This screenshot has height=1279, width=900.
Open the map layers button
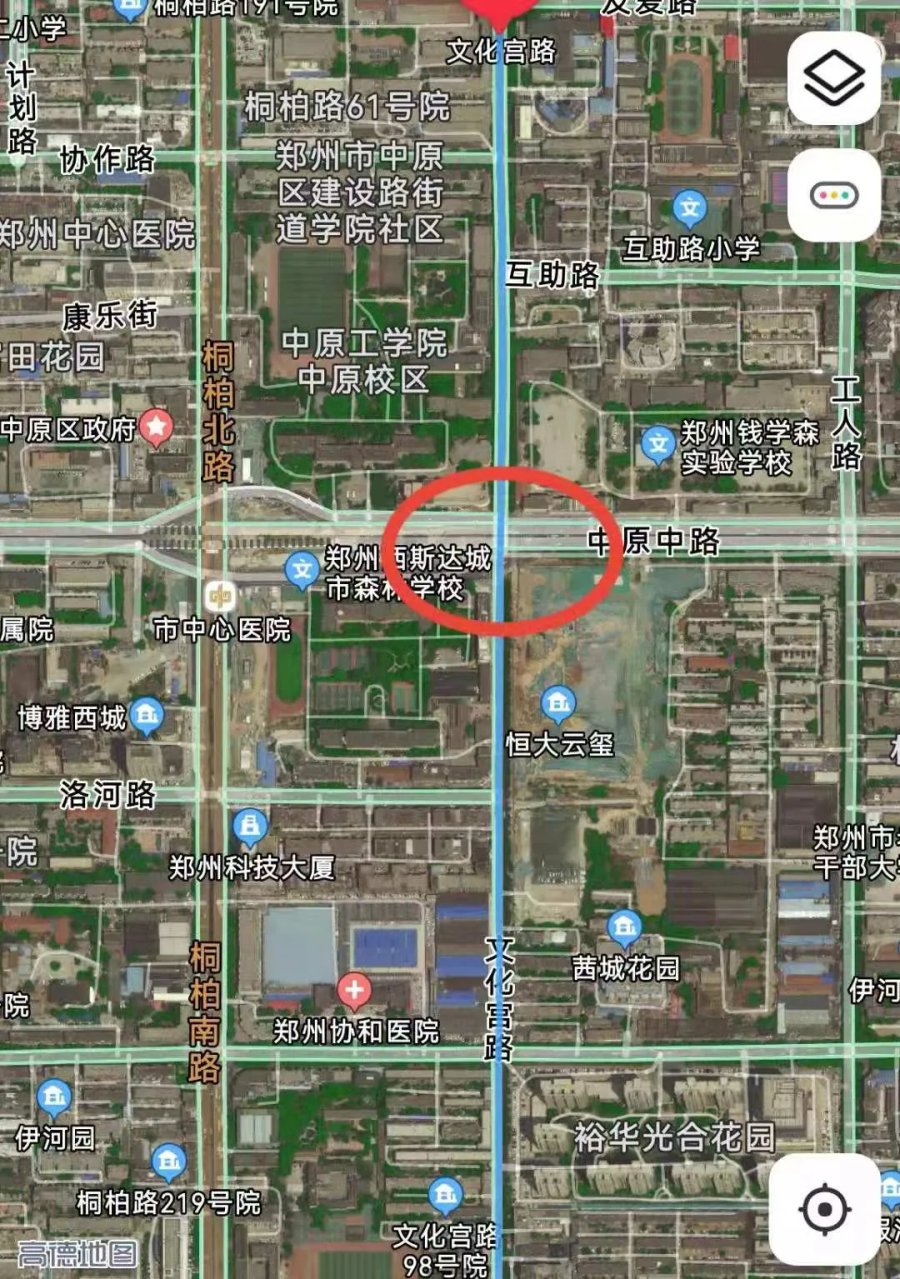pos(834,78)
